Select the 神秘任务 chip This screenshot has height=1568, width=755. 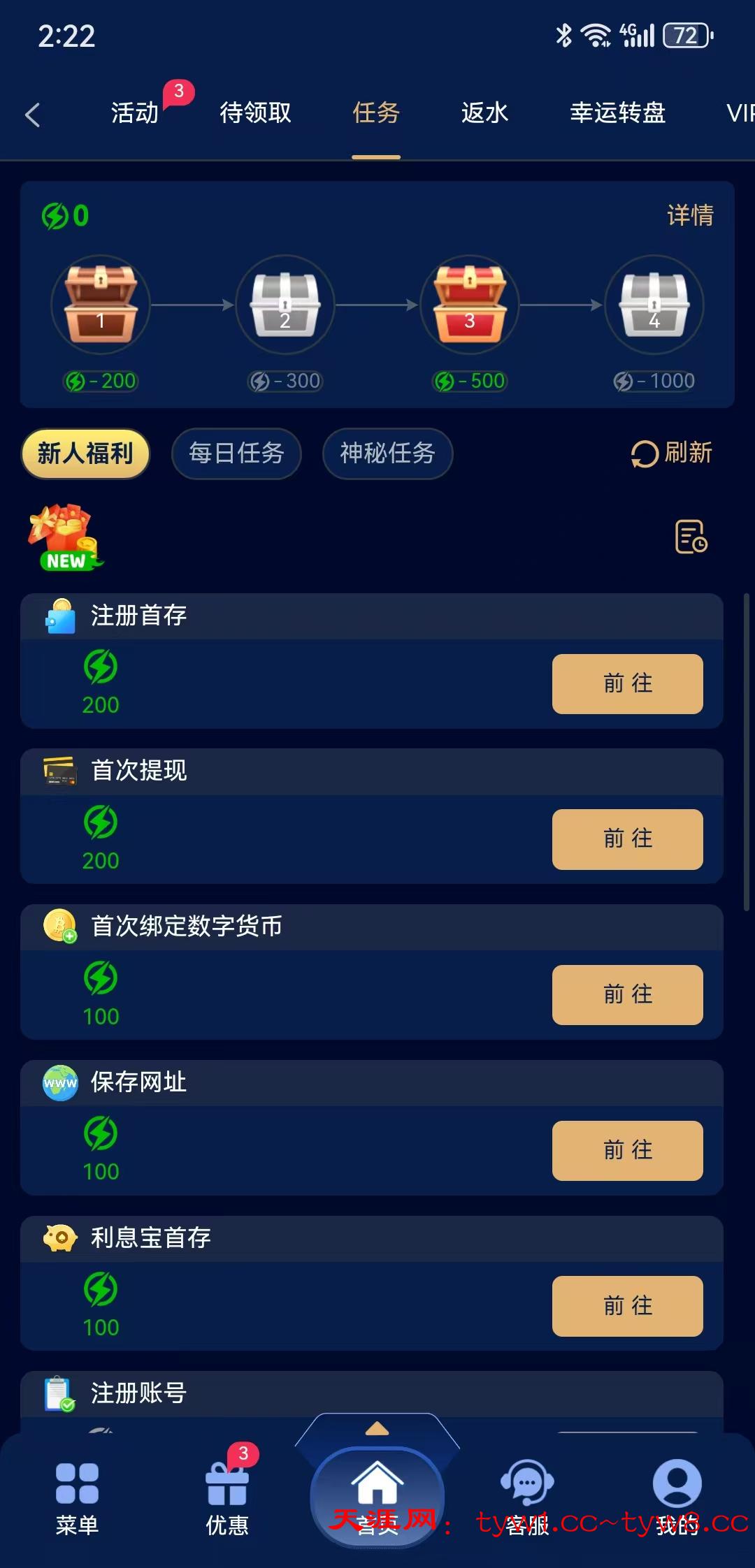pyautogui.click(x=387, y=453)
